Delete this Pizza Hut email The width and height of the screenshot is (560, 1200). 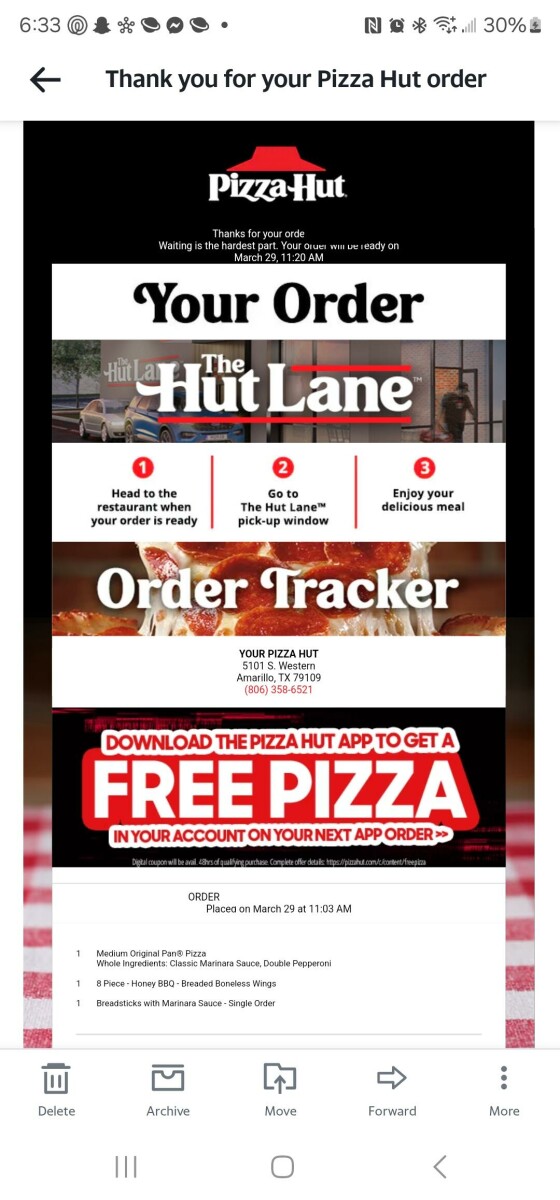[56, 1090]
